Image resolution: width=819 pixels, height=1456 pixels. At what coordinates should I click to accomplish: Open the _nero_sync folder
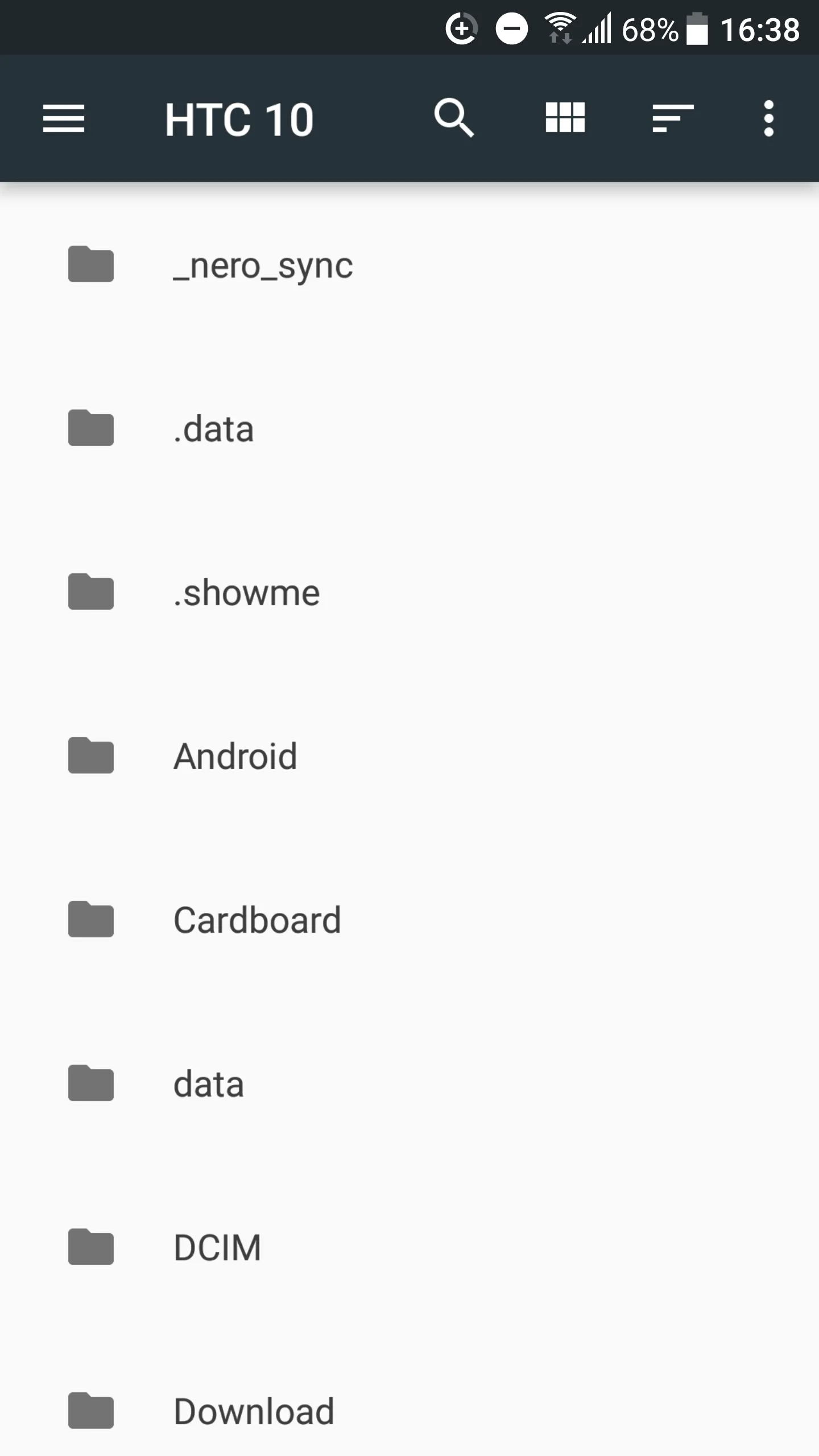point(263,266)
